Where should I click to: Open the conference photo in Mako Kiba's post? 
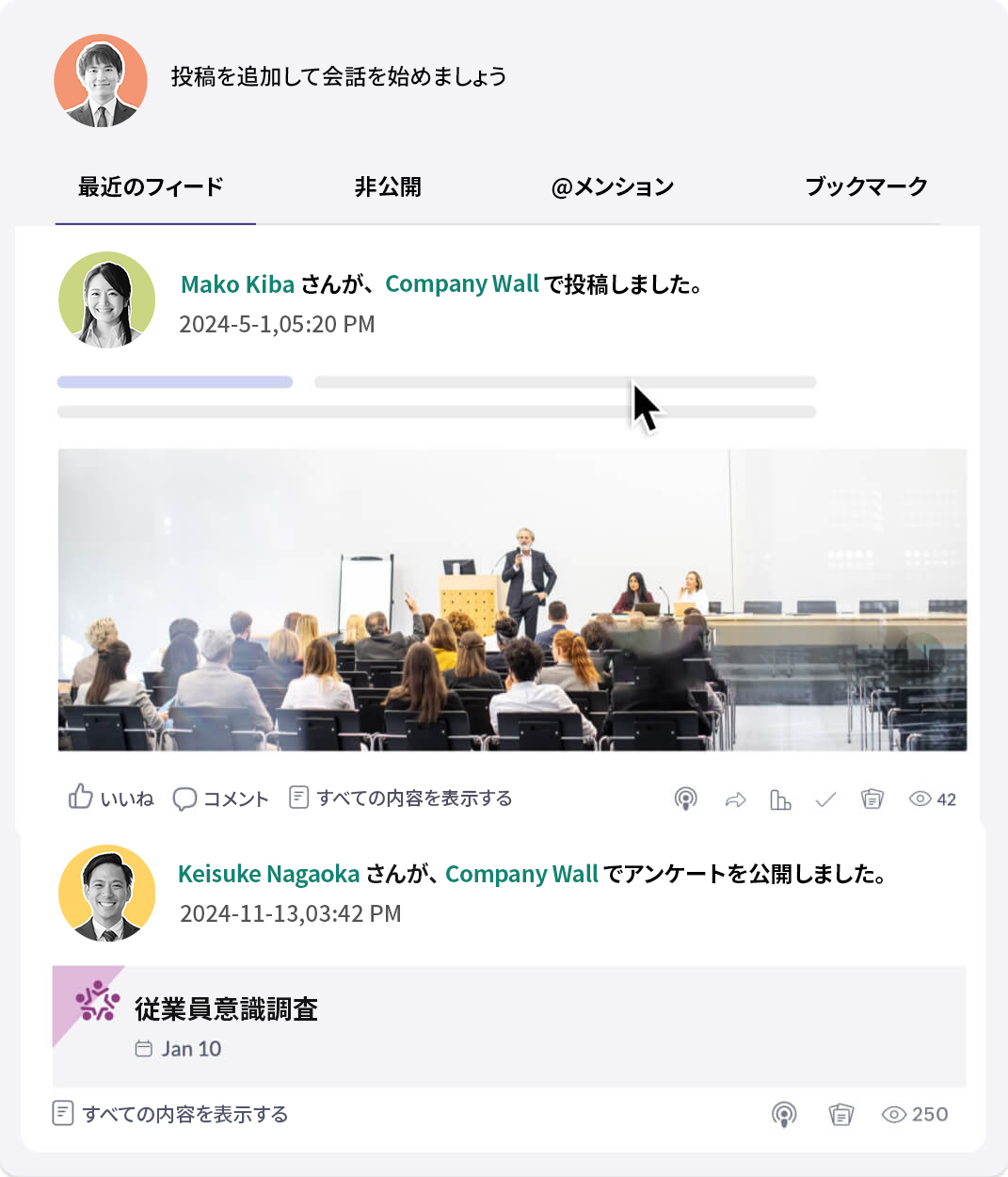512,599
